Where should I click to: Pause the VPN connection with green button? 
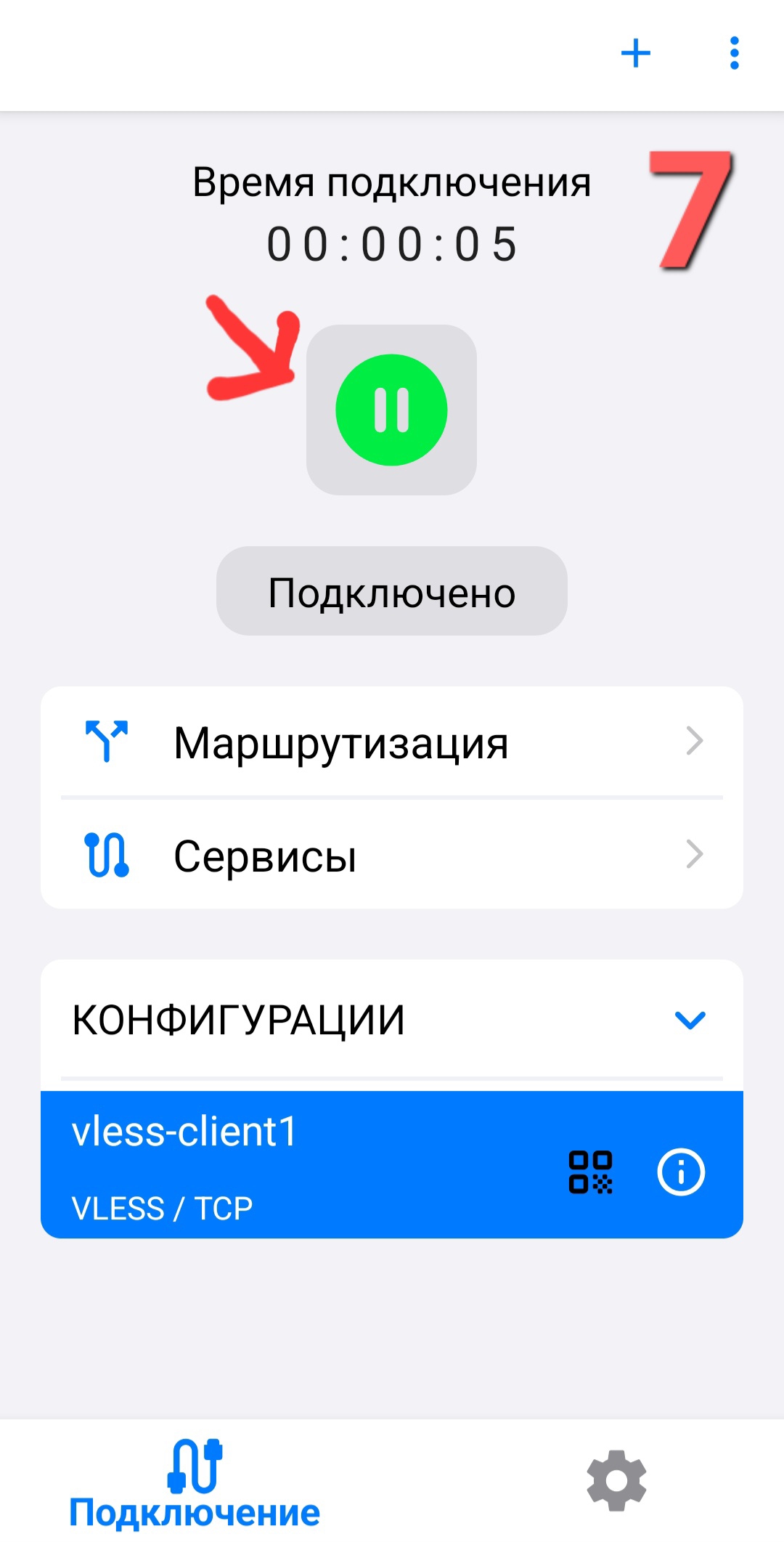click(x=391, y=410)
